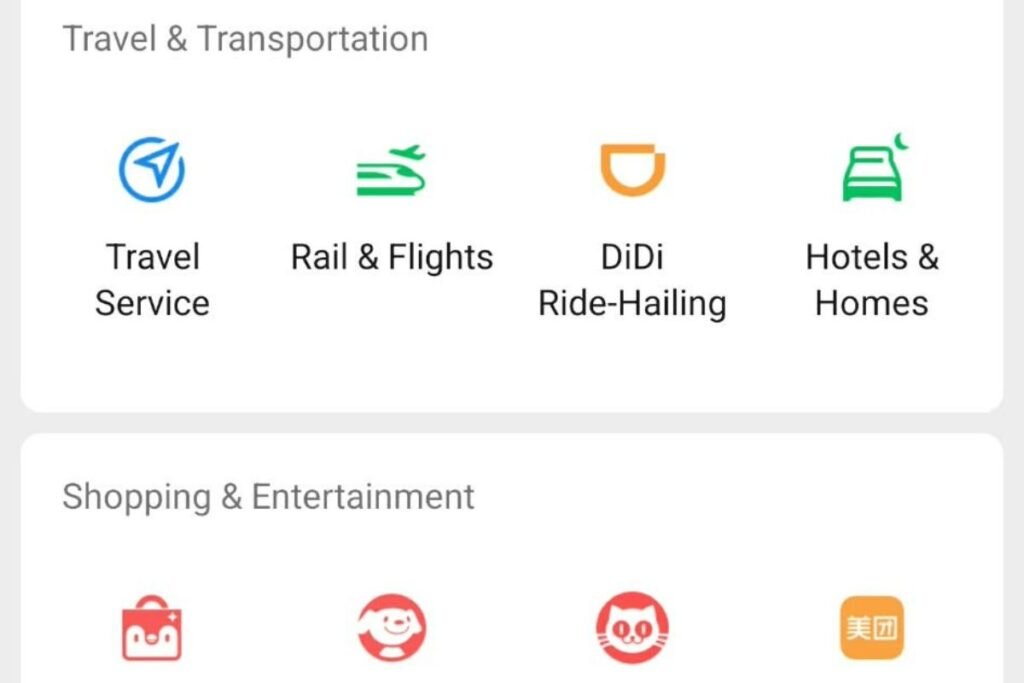
Task: Open the orange Meituan icon
Action: click(871, 629)
